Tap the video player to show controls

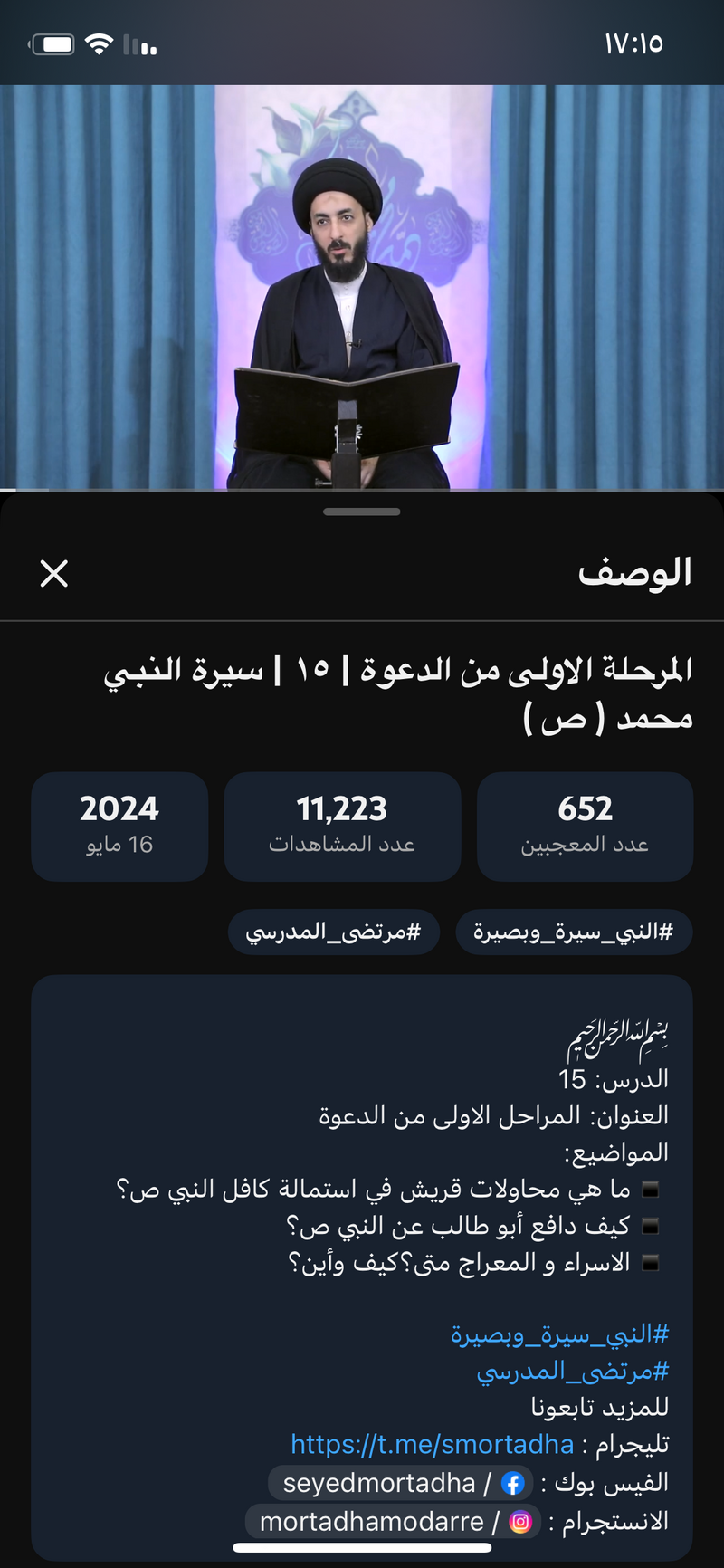point(362,288)
